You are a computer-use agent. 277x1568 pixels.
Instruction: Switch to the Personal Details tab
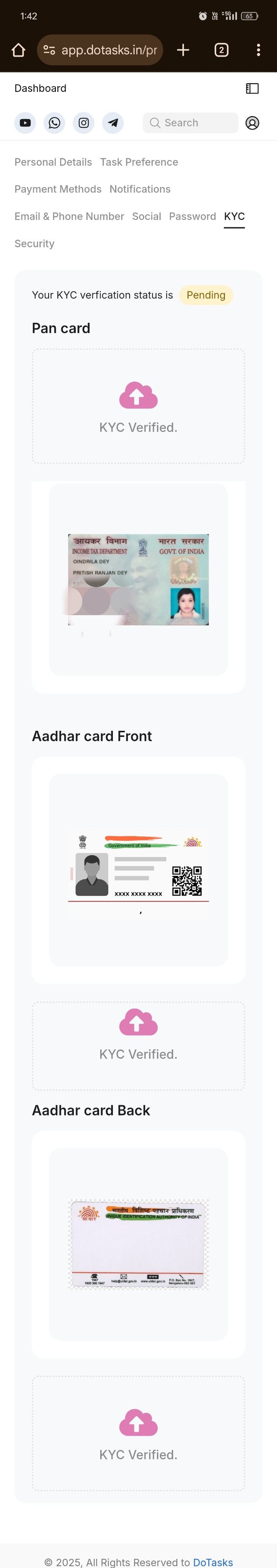(53, 162)
